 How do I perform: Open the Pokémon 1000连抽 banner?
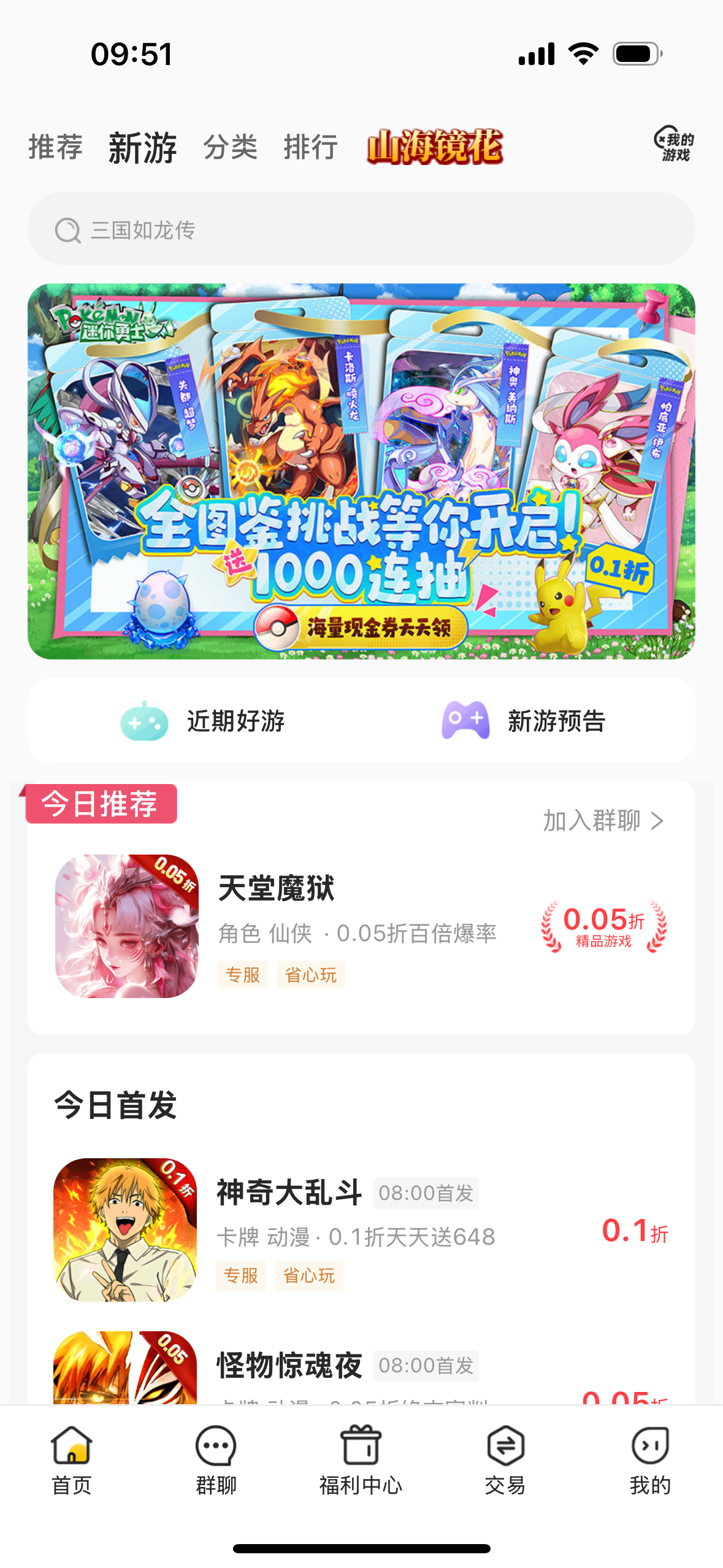coord(361,471)
